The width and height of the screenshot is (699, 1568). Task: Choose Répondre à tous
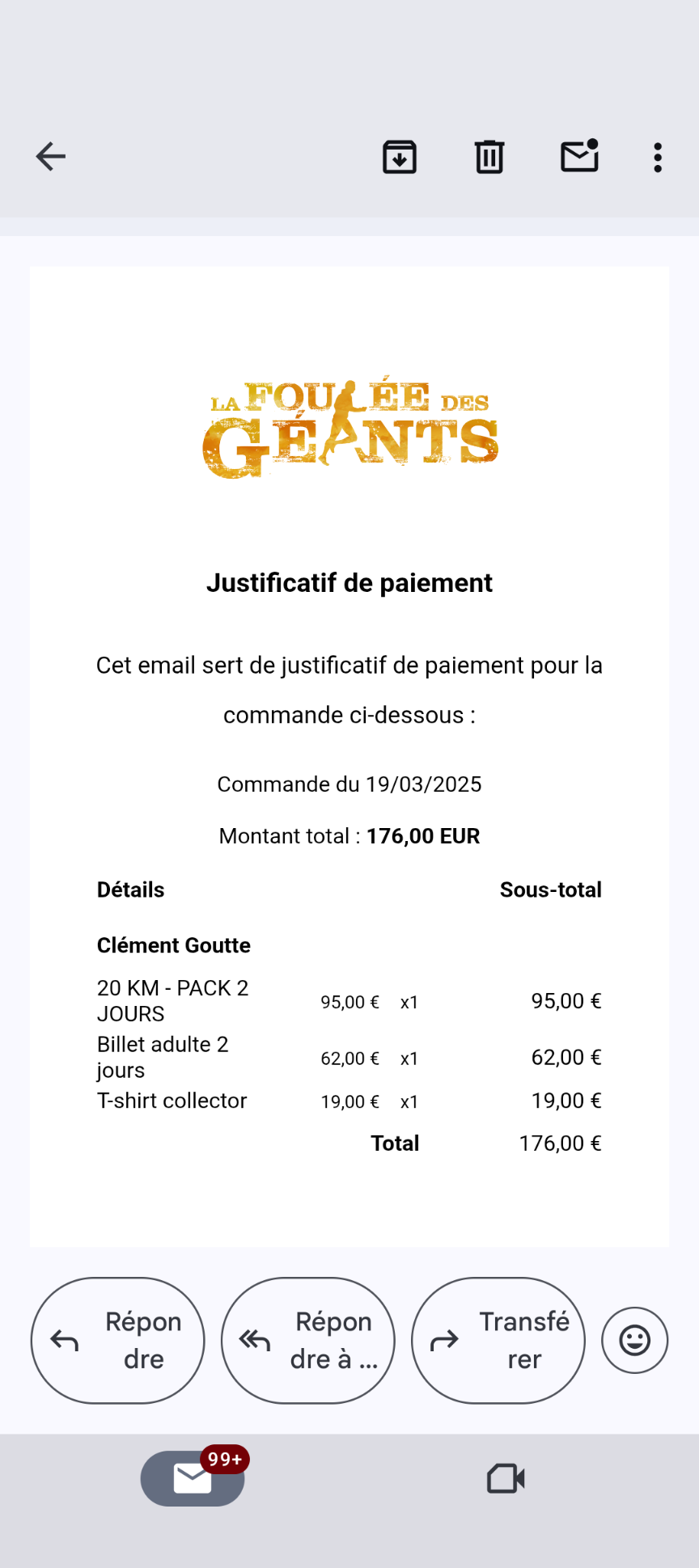coord(308,1340)
